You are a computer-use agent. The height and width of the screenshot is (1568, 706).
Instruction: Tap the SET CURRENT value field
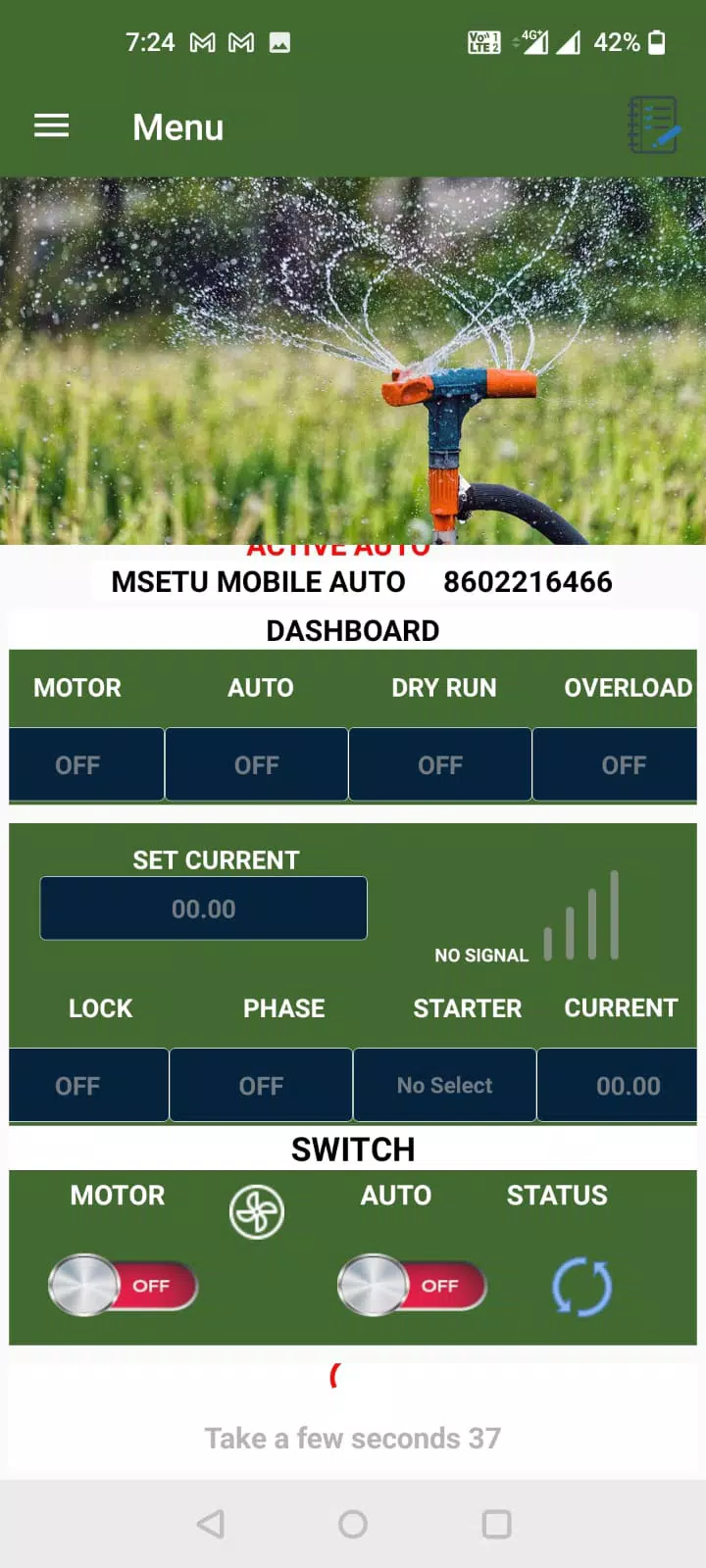click(204, 908)
